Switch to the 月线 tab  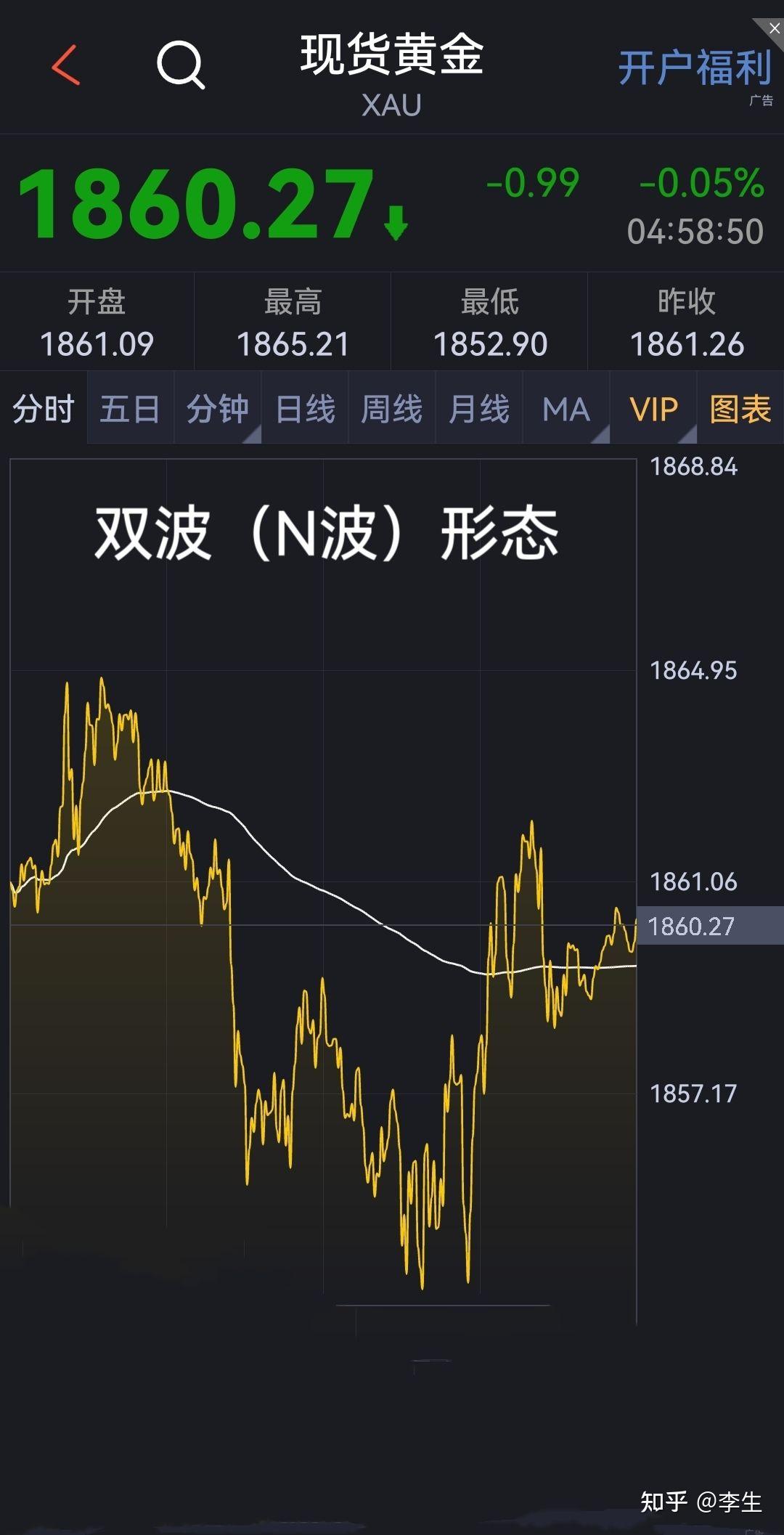point(478,409)
